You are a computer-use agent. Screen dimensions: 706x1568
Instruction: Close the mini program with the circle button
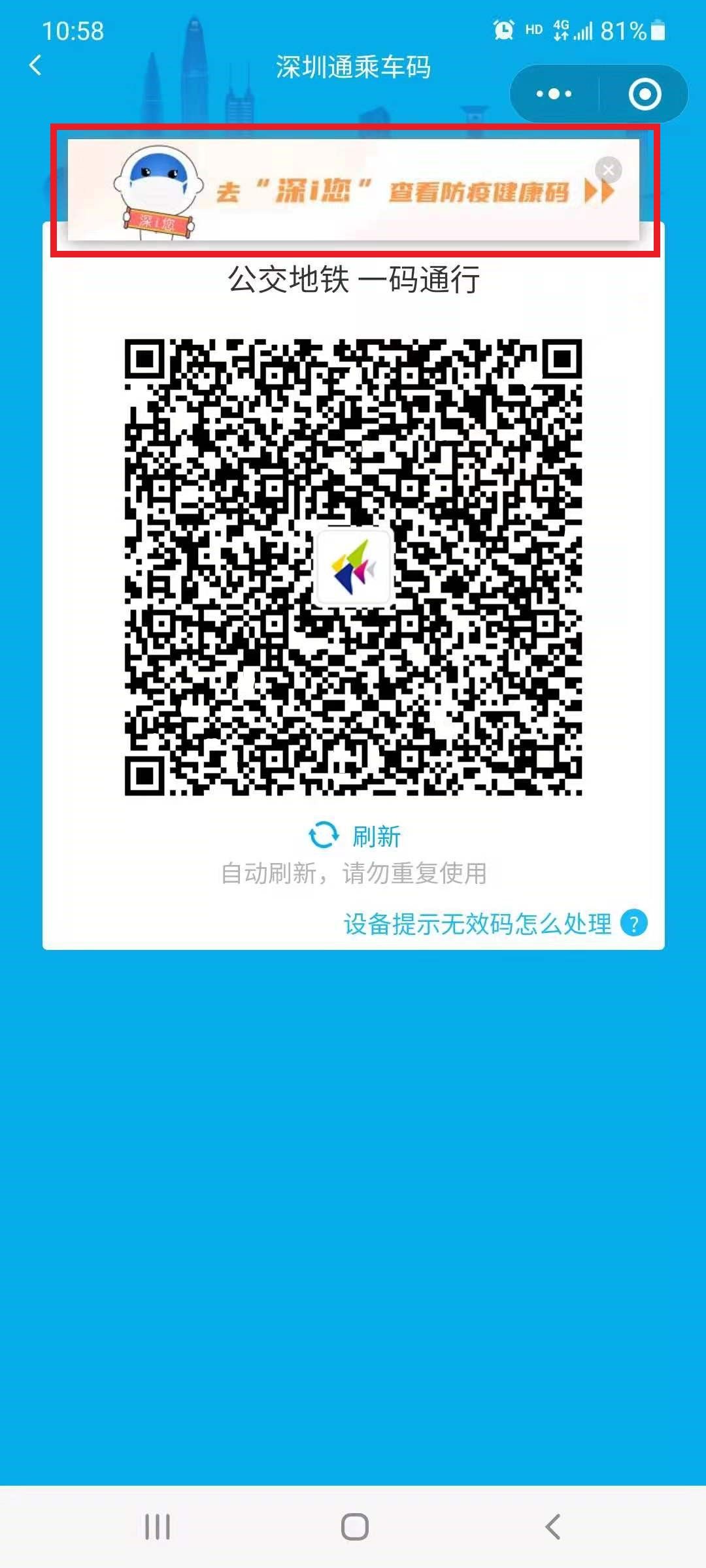point(644,94)
